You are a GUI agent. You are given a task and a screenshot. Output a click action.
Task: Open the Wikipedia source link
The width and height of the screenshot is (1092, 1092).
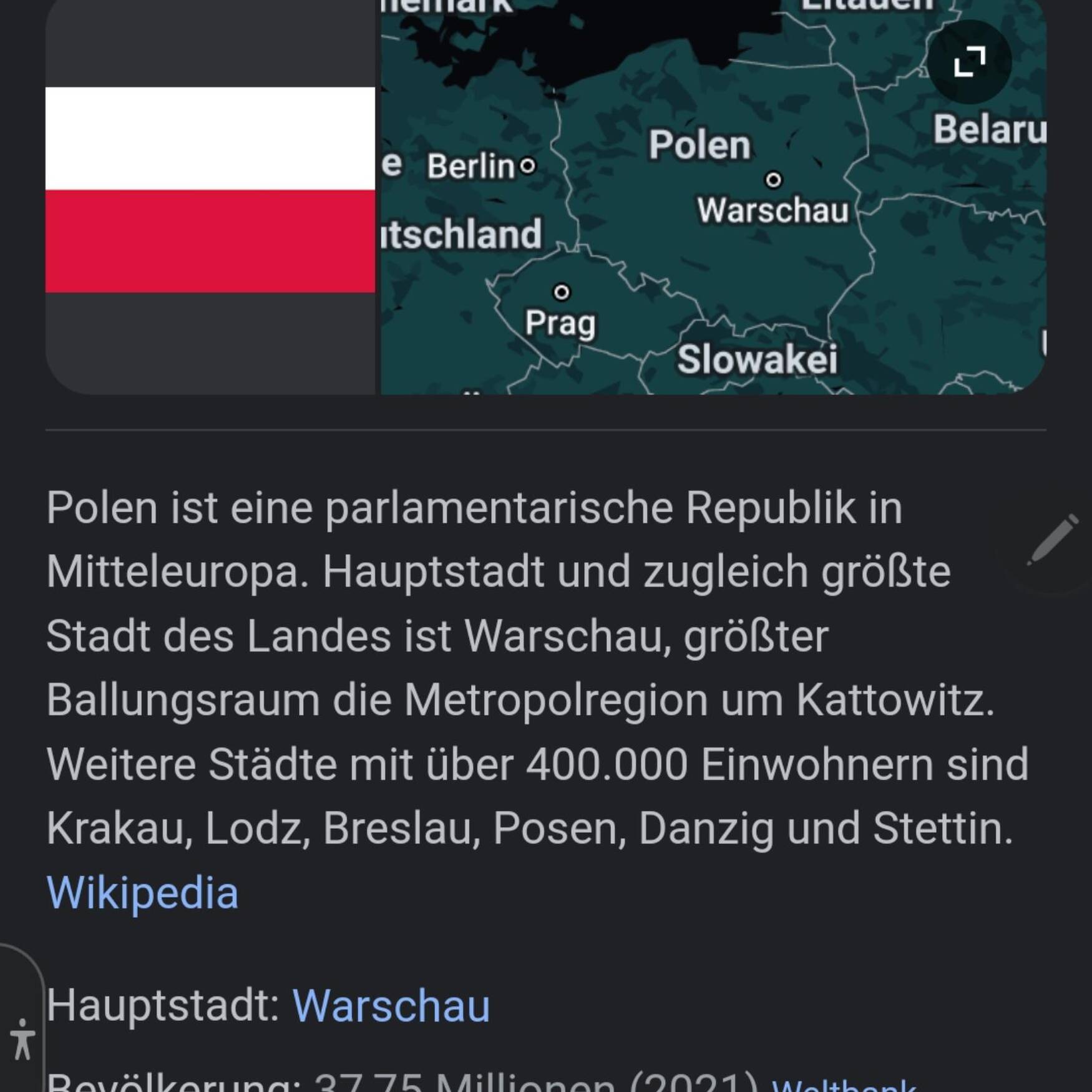(x=142, y=892)
